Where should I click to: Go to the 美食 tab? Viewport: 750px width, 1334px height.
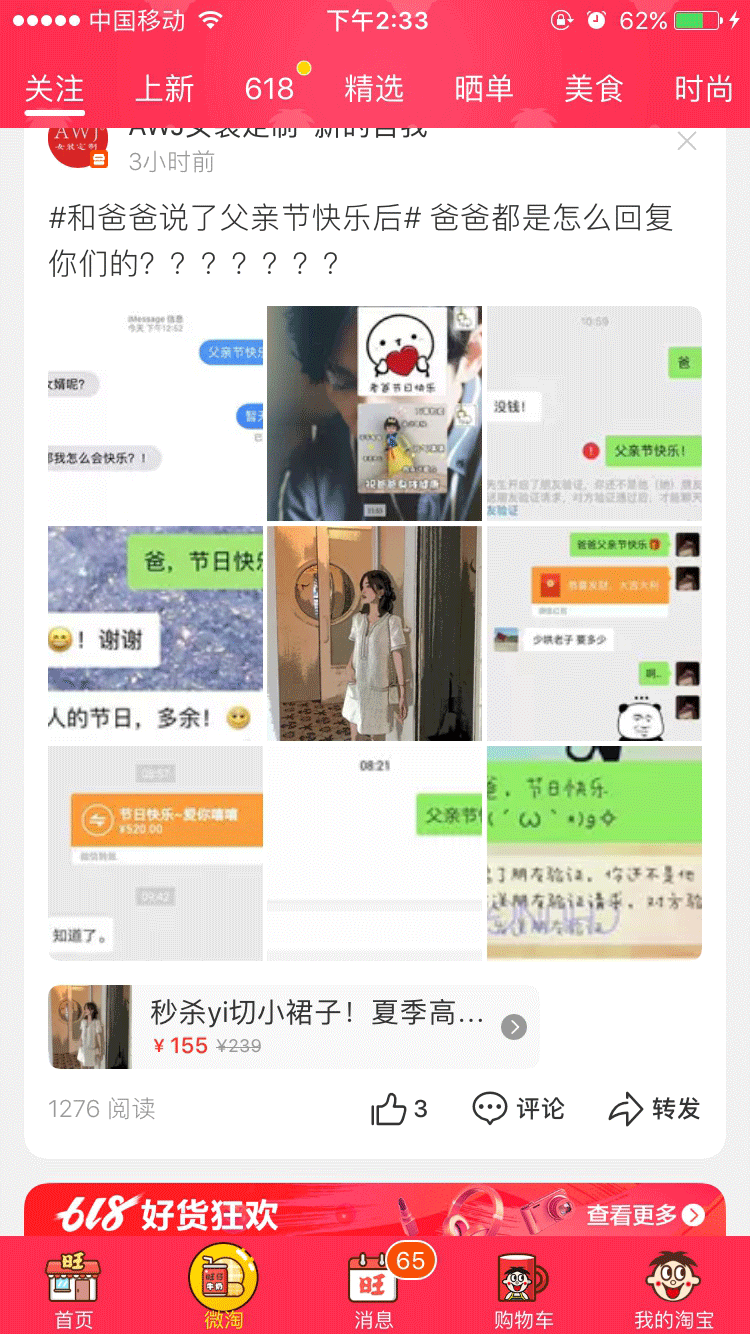[593, 90]
